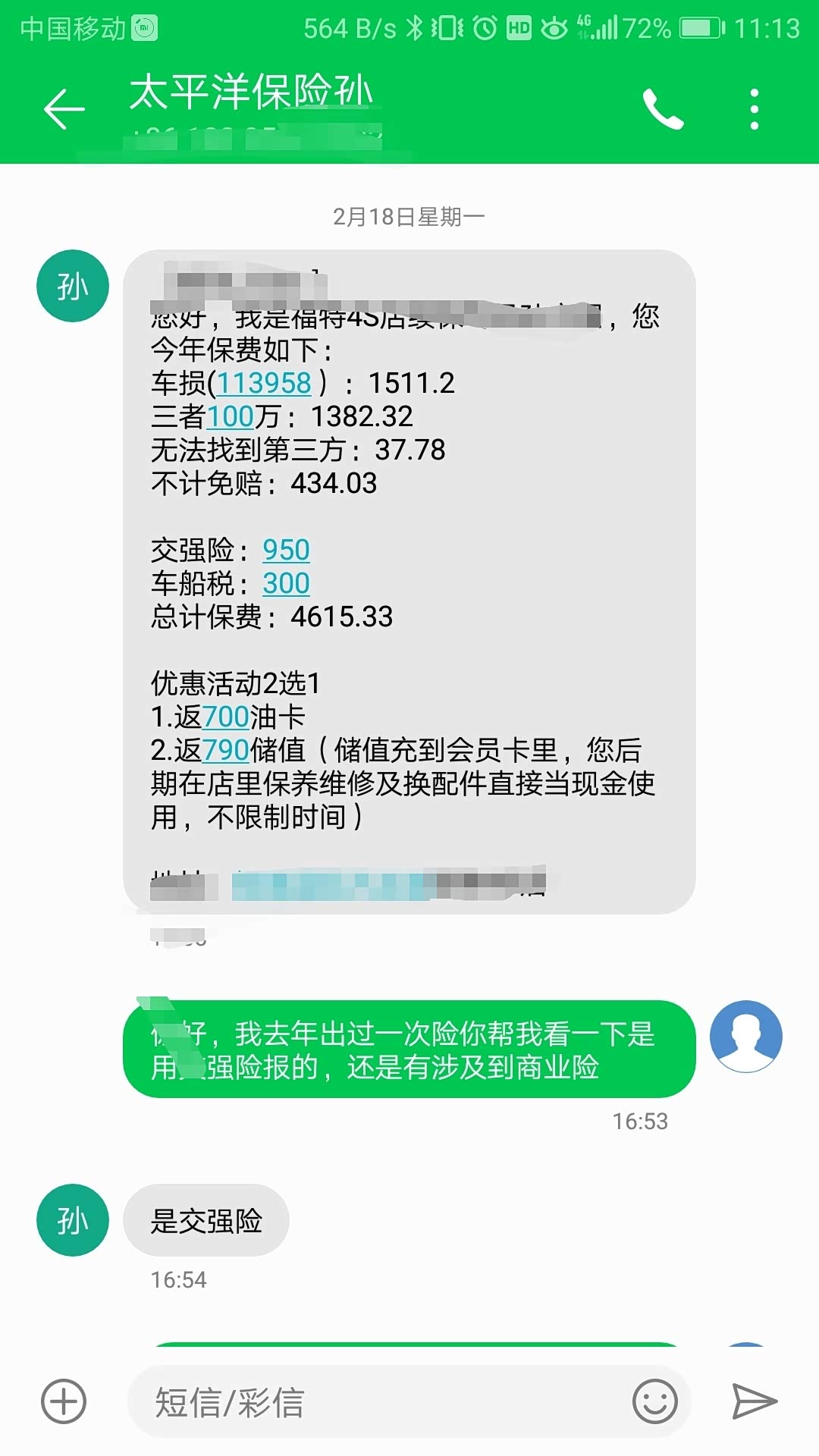819x1456 pixels.
Task: Open the three-dot overflow menu
Action: tap(753, 108)
